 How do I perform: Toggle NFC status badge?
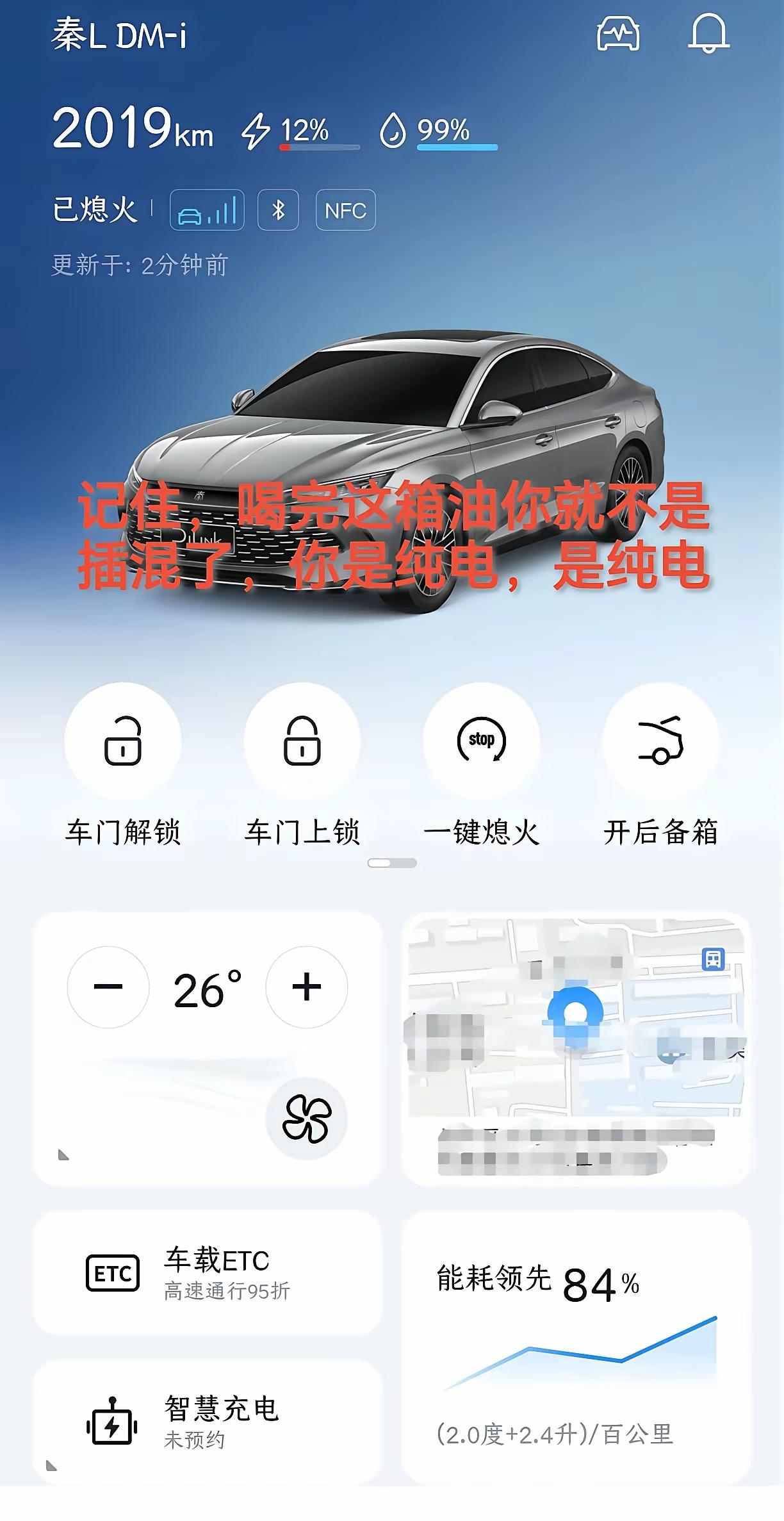[x=345, y=210]
